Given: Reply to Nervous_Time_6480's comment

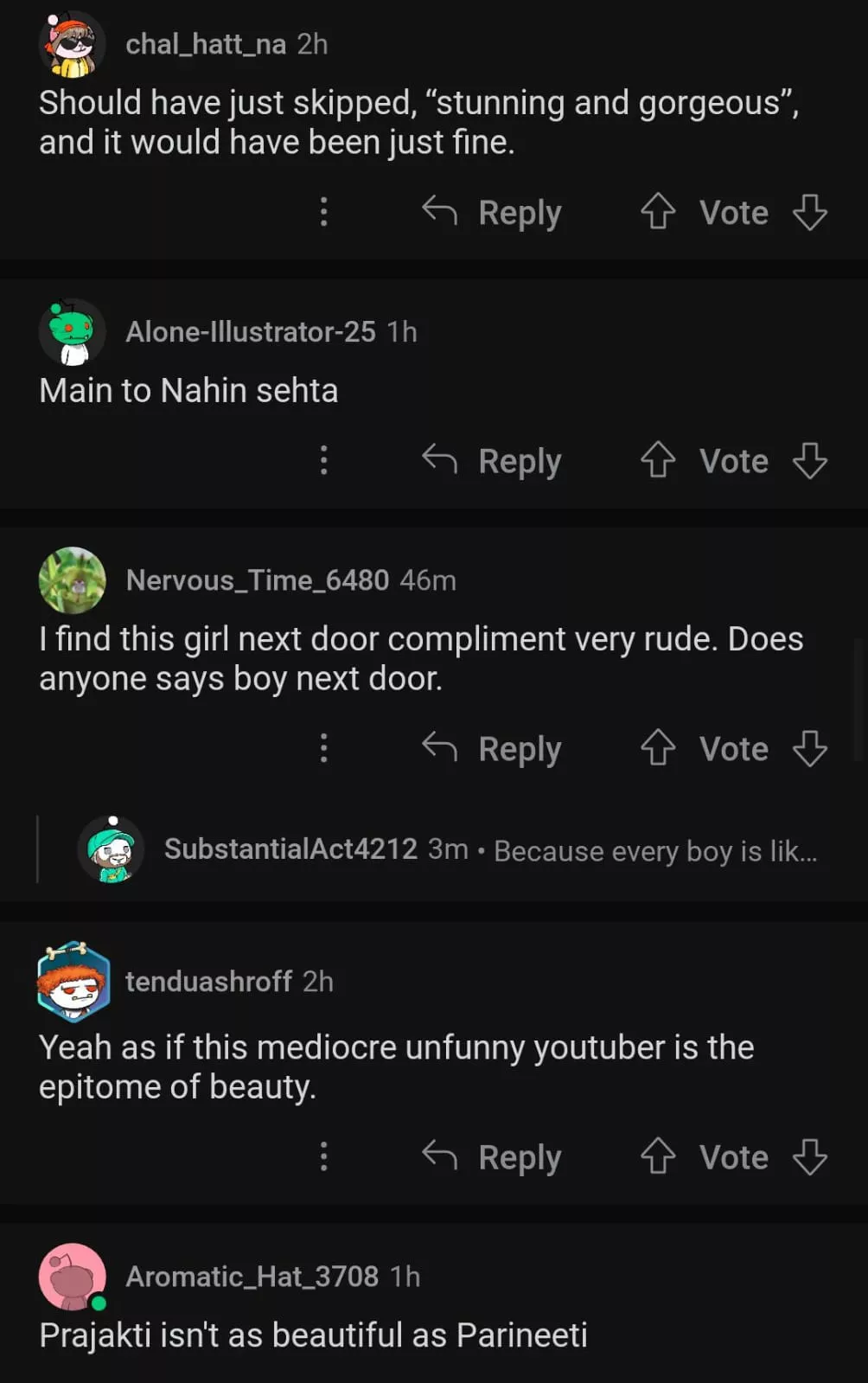Looking at the screenshot, I should coord(493,748).
